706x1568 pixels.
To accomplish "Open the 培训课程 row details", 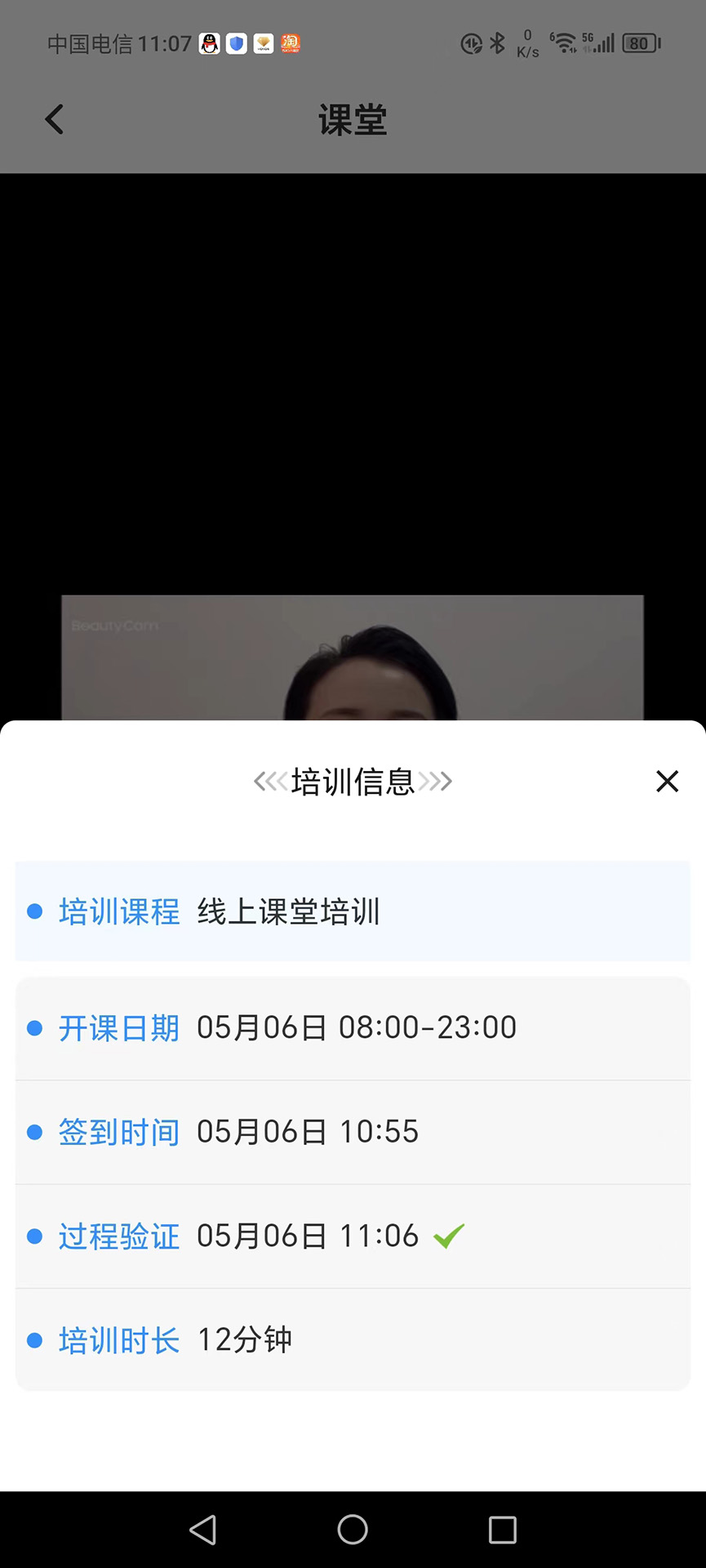I will (353, 911).
